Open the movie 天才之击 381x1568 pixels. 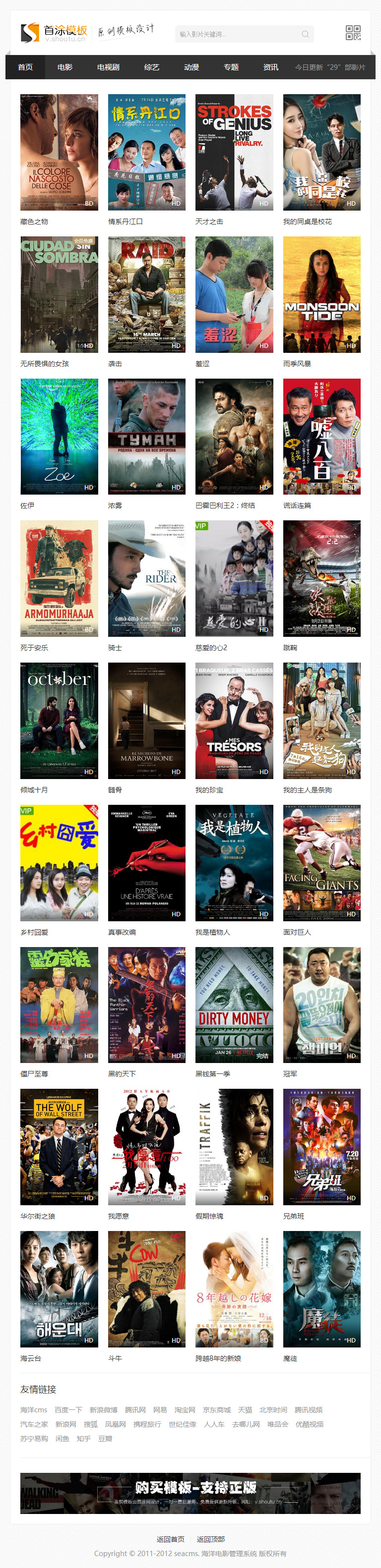[234, 152]
